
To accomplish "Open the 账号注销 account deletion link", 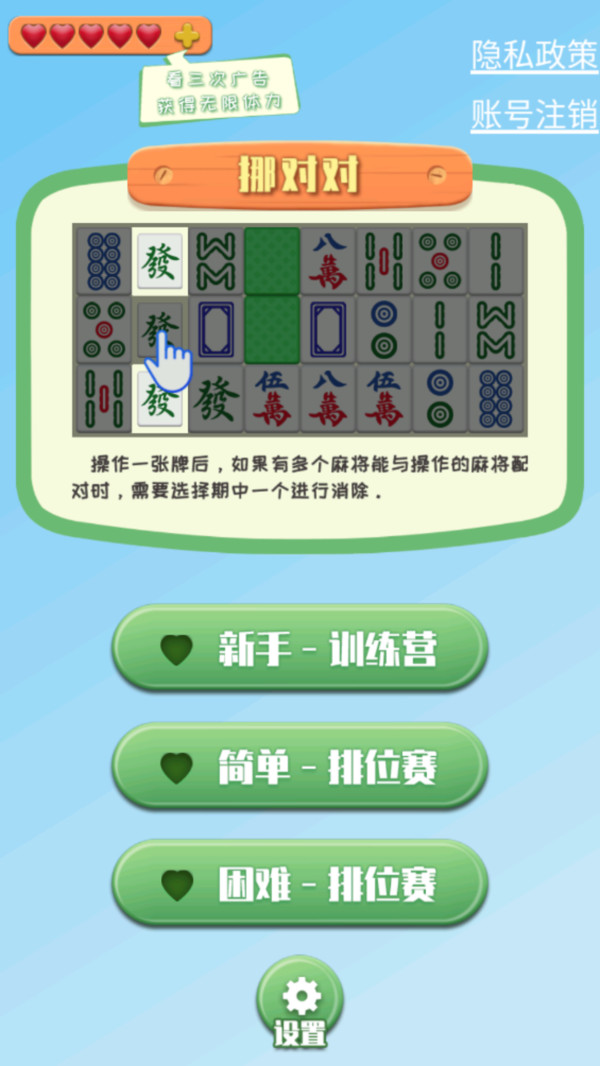I will [x=534, y=116].
